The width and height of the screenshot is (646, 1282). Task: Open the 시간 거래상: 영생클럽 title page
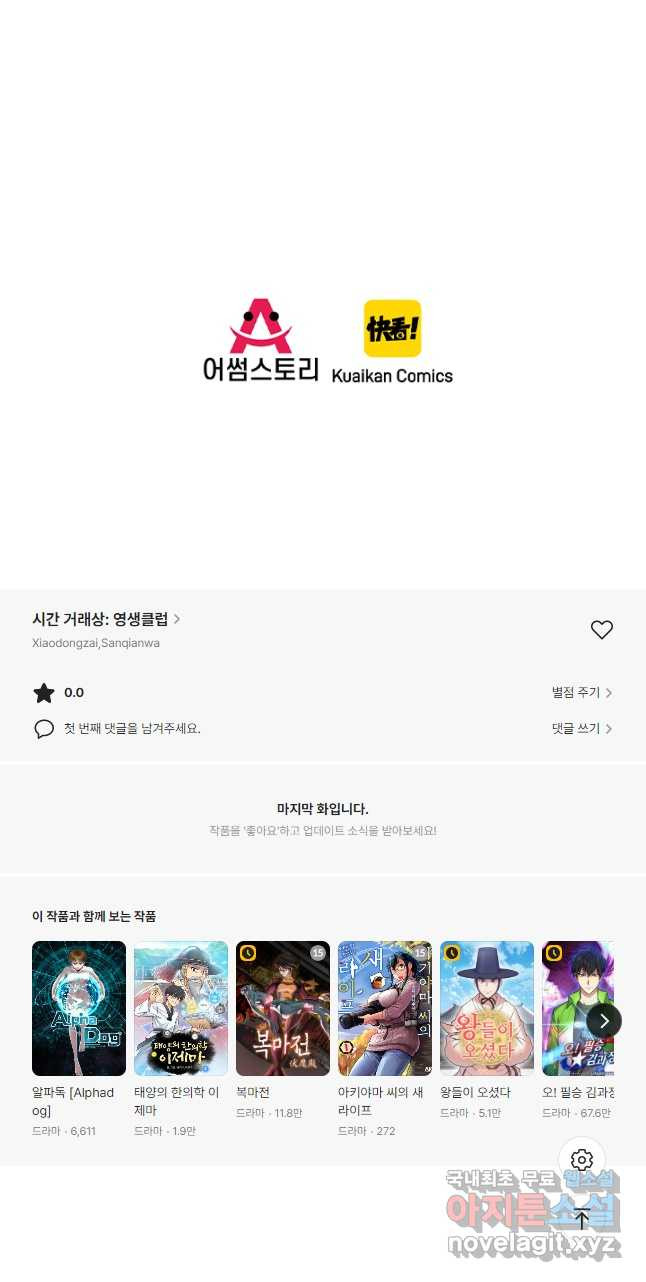[x=106, y=619]
